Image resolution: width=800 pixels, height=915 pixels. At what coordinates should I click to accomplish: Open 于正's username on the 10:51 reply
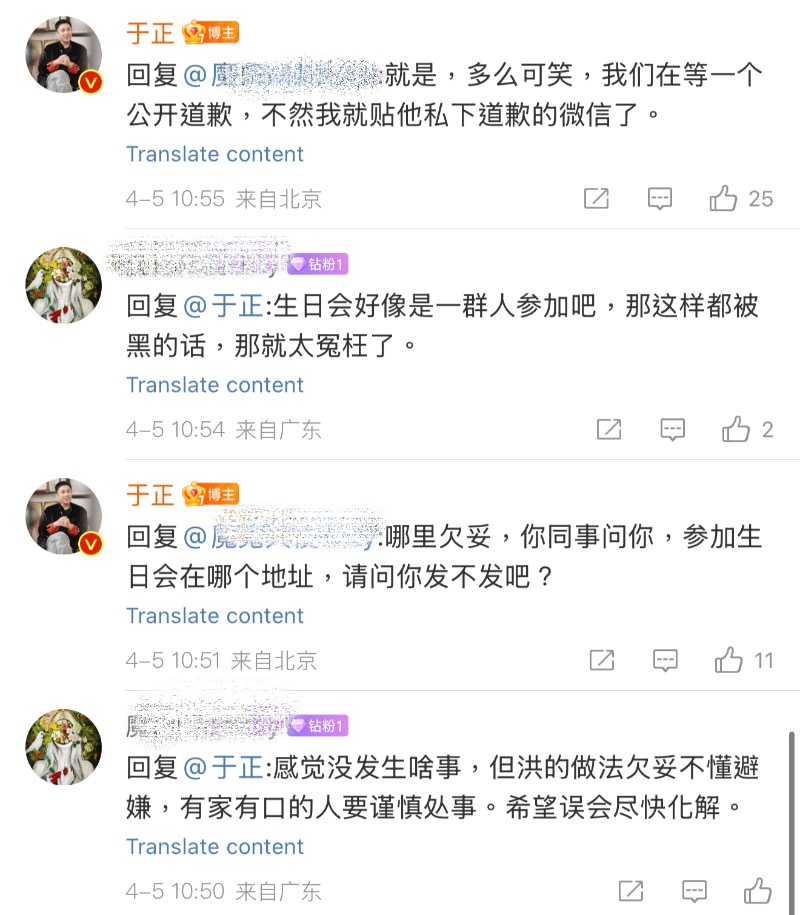click(150, 494)
